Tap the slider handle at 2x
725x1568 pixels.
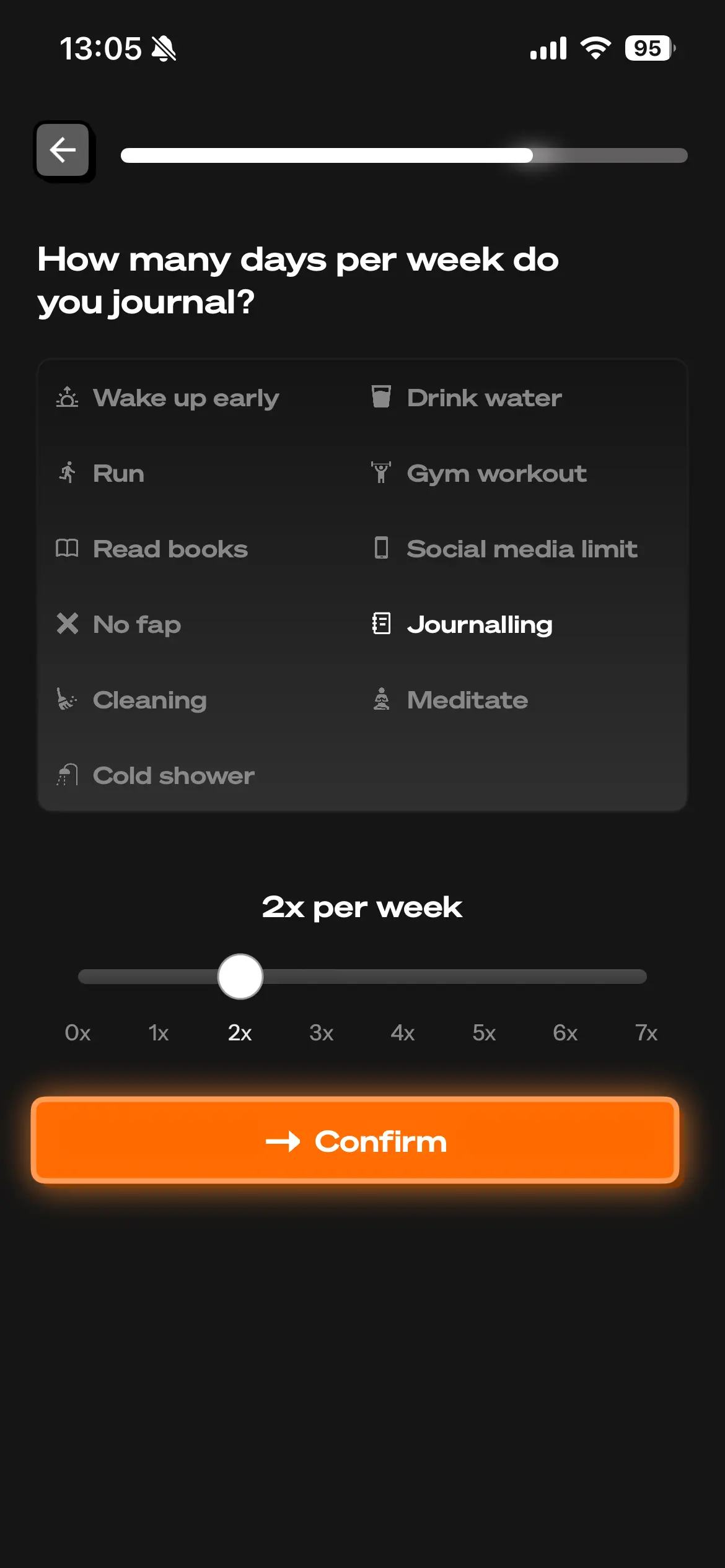[x=240, y=977]
